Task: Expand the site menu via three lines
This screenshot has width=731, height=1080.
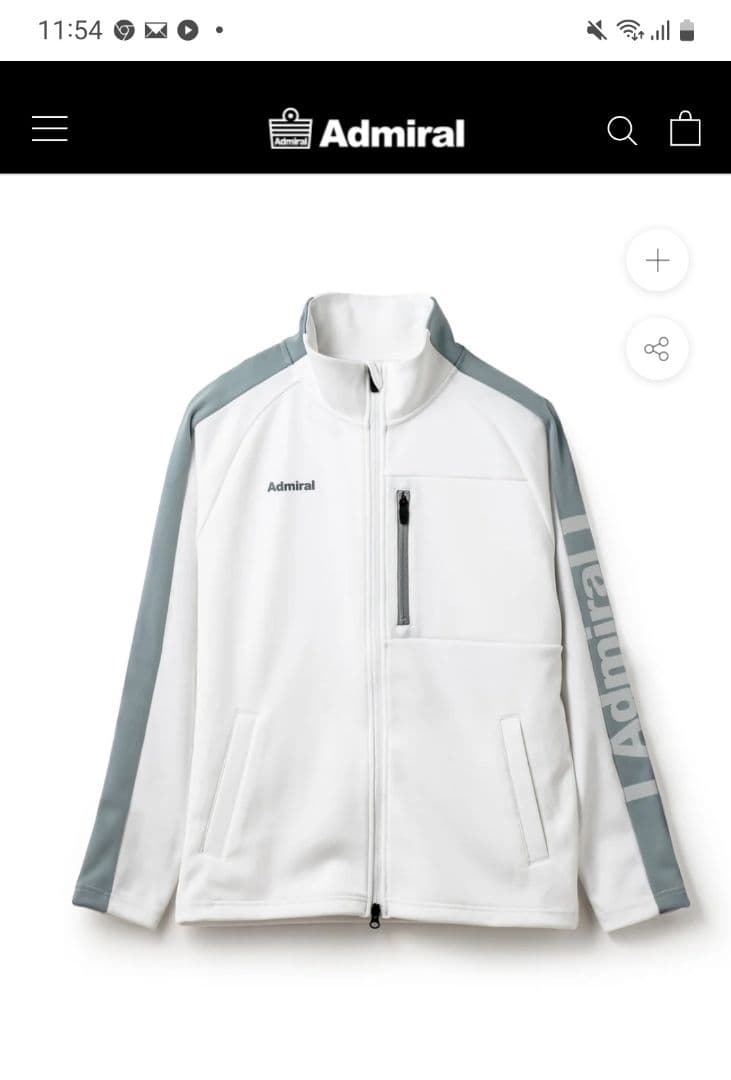Action: tap(49, 128)
